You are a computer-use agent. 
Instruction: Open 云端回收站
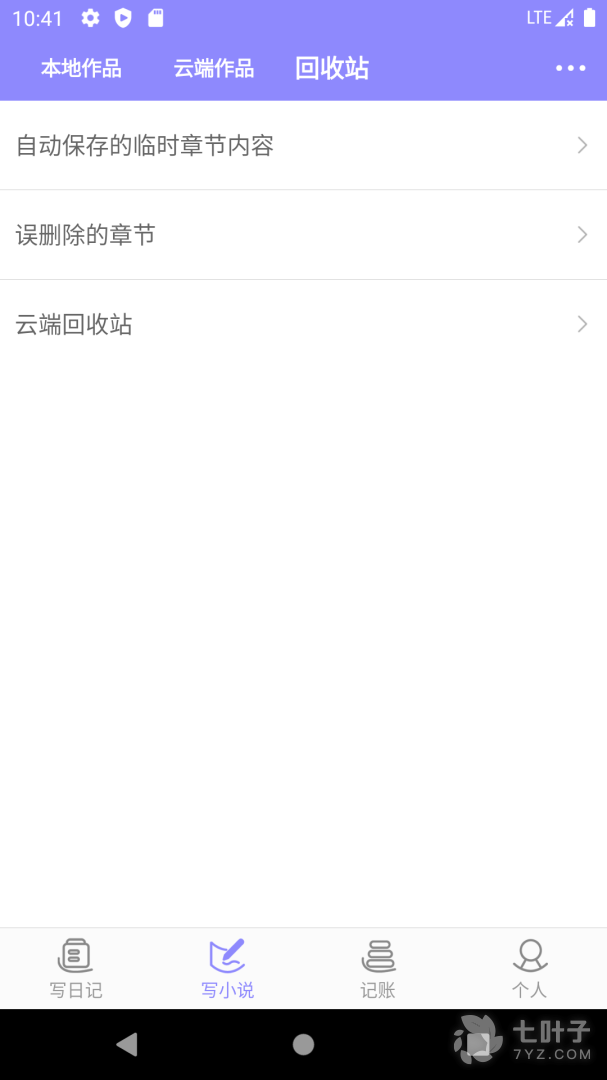[x=303, y=325]
